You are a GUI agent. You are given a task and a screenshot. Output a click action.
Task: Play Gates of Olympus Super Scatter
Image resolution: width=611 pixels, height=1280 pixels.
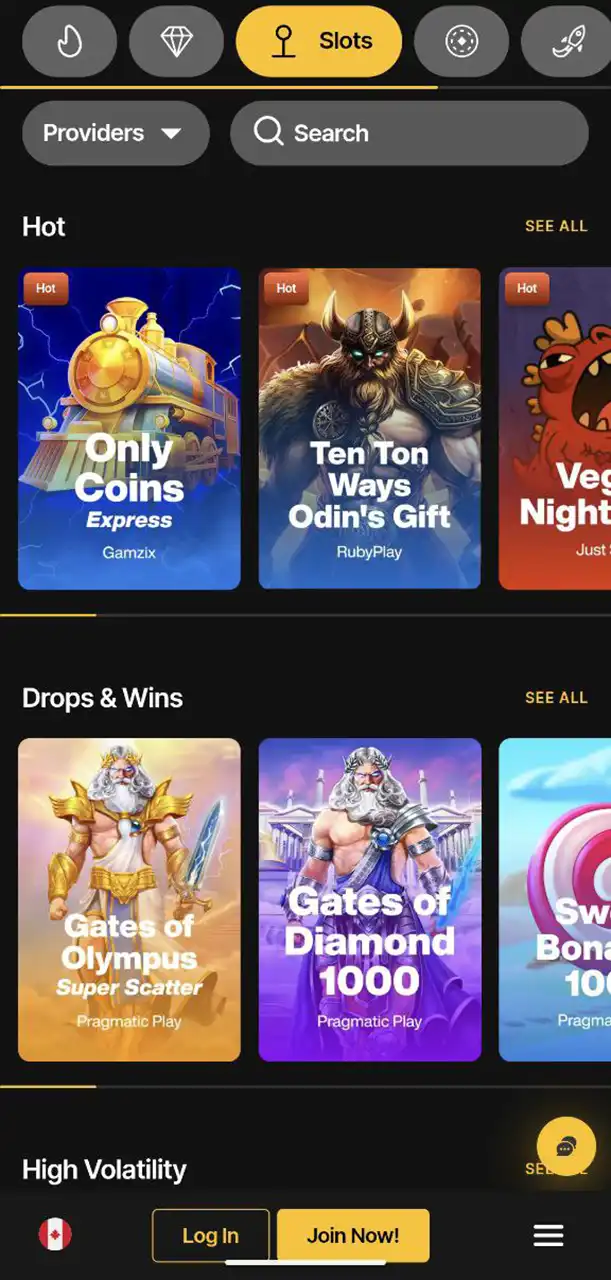pyautogui.click(x=129, y=899)
